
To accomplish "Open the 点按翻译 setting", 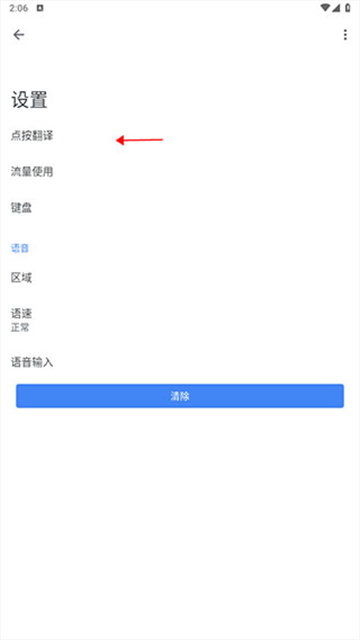I will [x=180, y=136].
